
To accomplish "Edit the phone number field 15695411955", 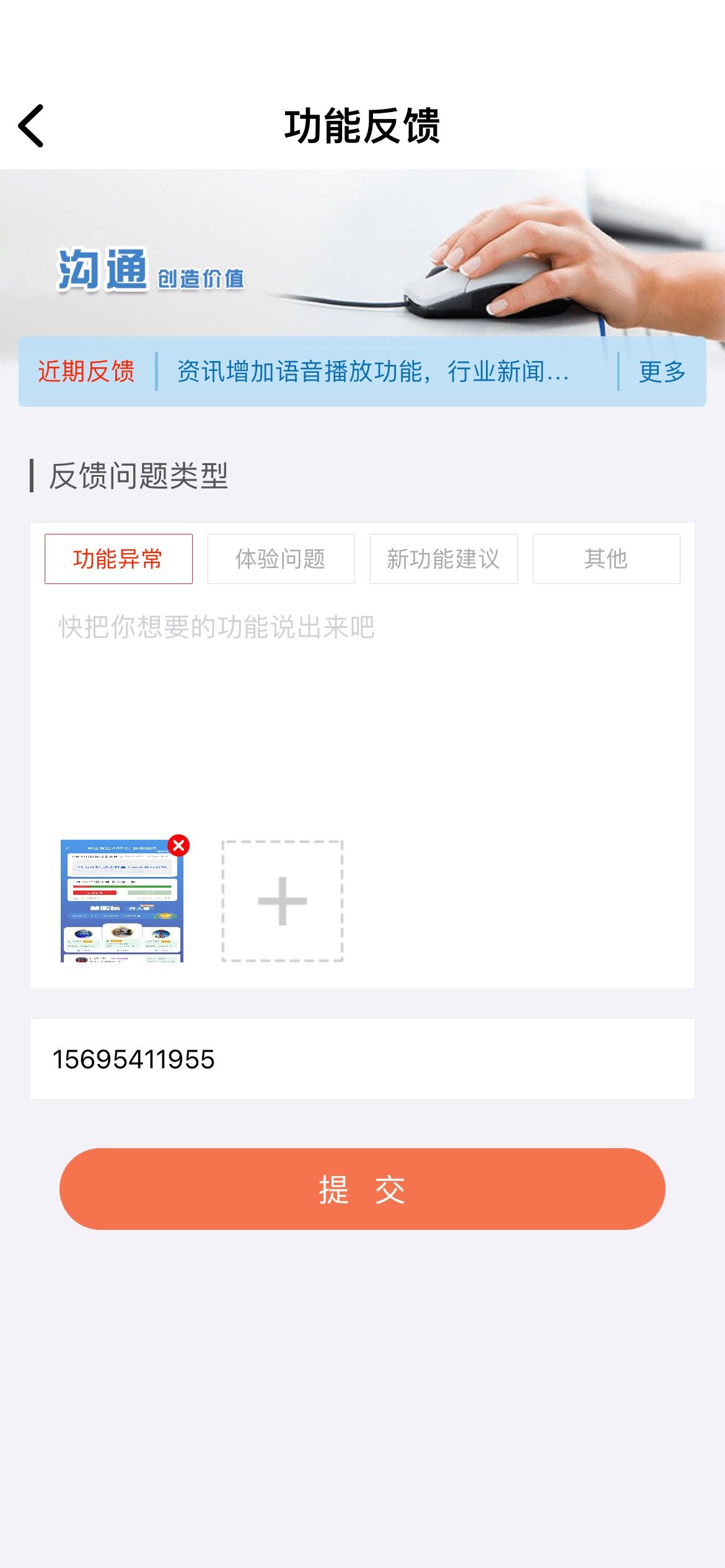I will tap(362, 1059).
